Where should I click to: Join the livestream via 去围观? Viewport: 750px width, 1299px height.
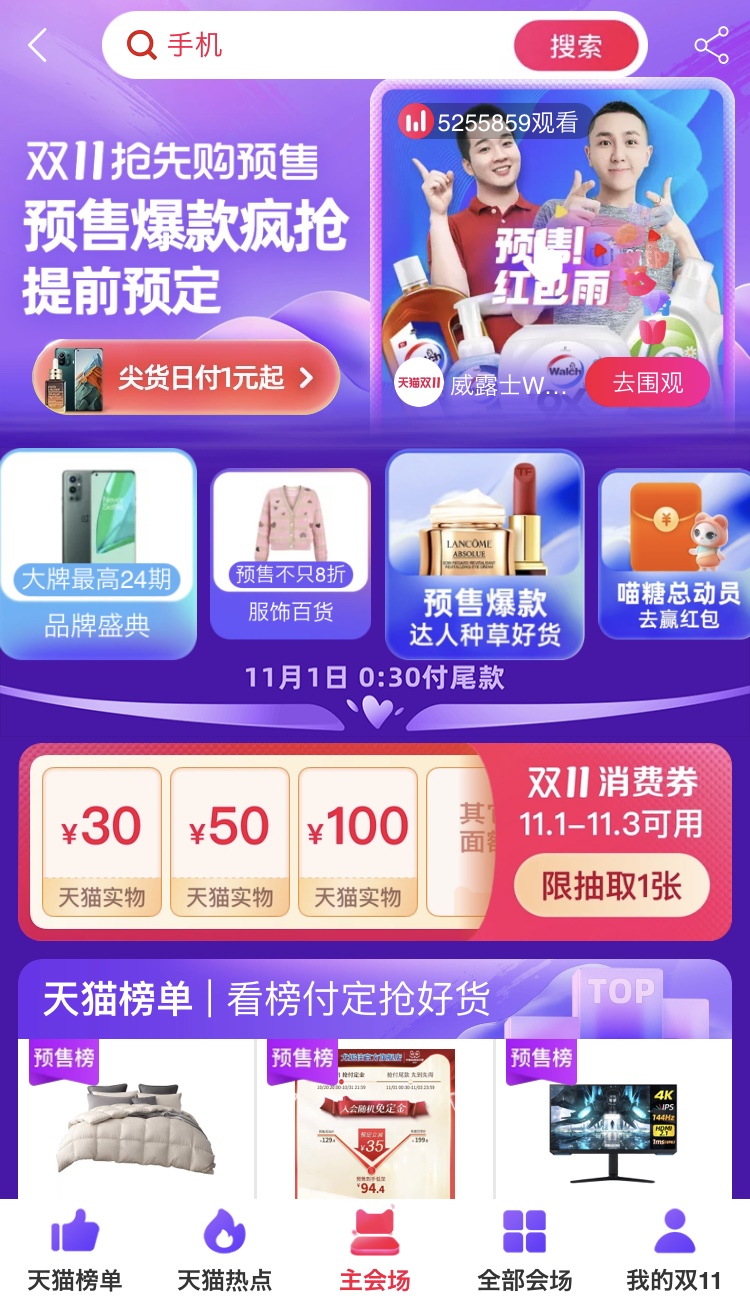click(647, 383)
